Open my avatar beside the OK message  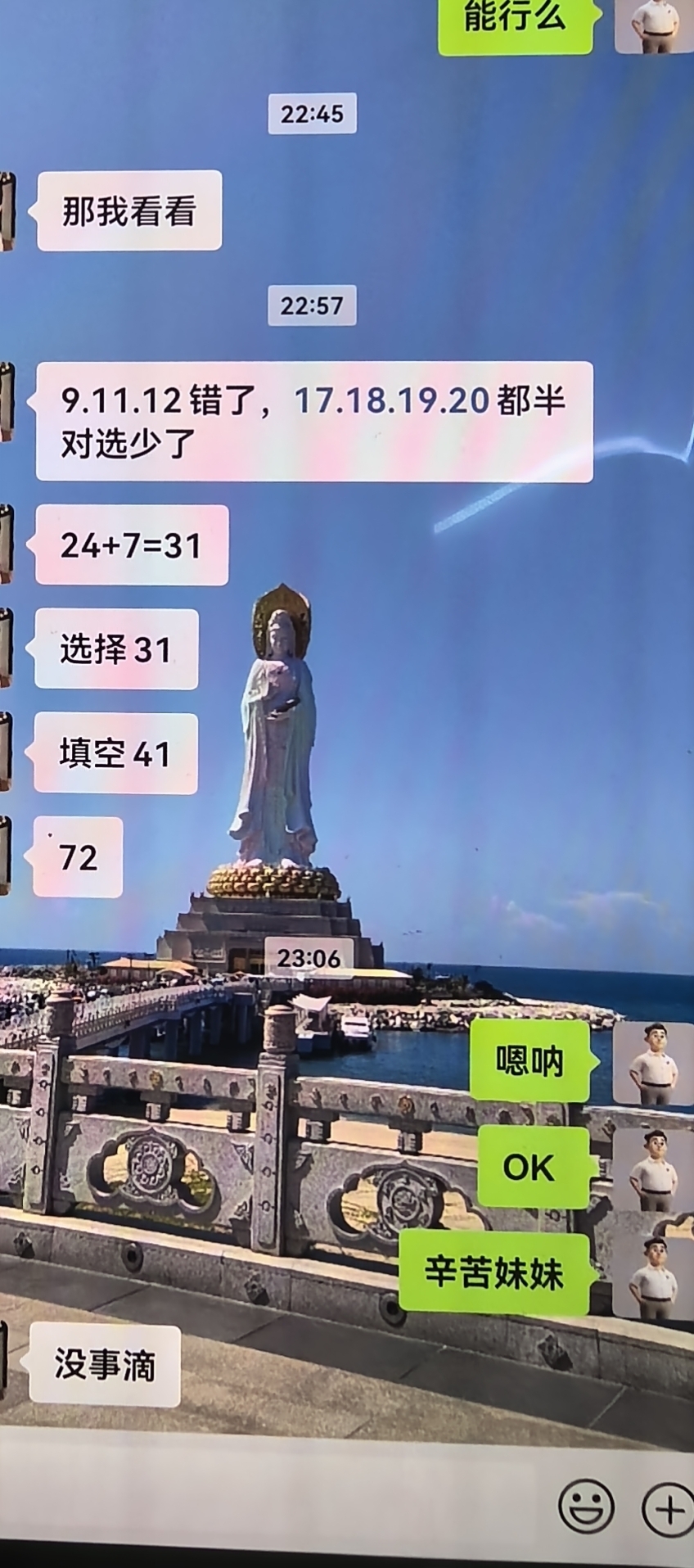point(653,1169)
